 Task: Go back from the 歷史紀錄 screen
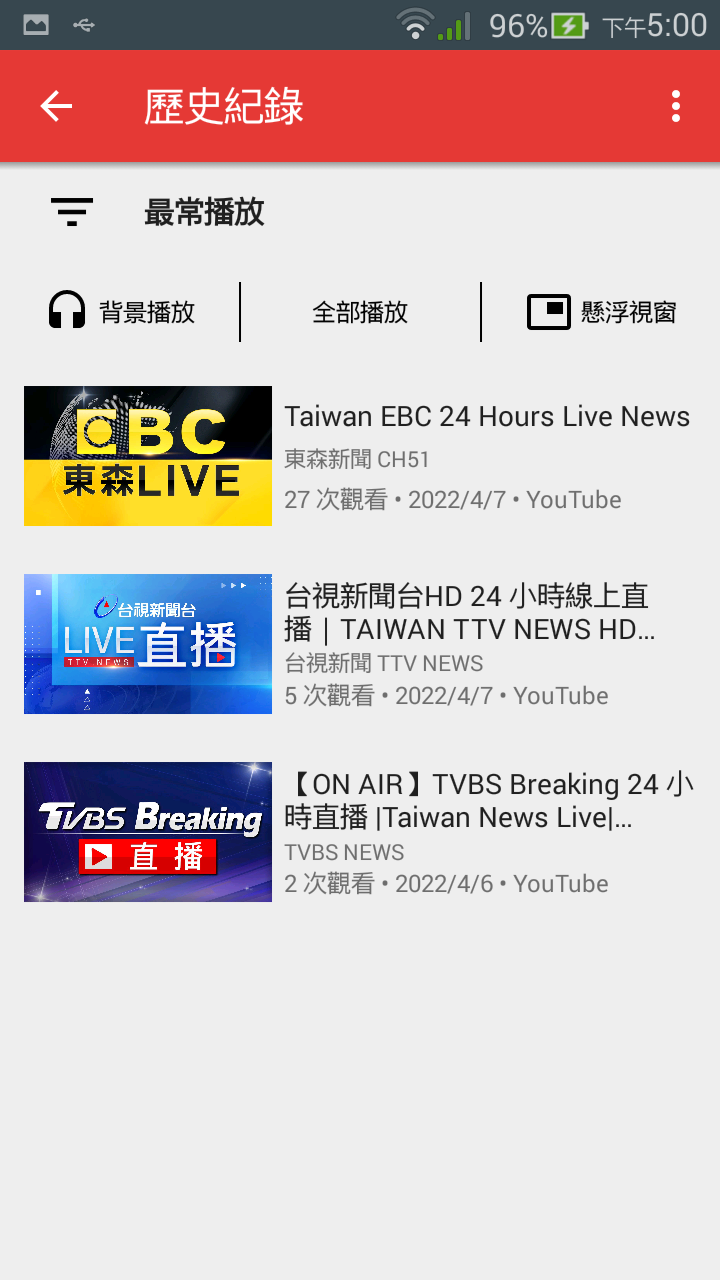point(57,106)
